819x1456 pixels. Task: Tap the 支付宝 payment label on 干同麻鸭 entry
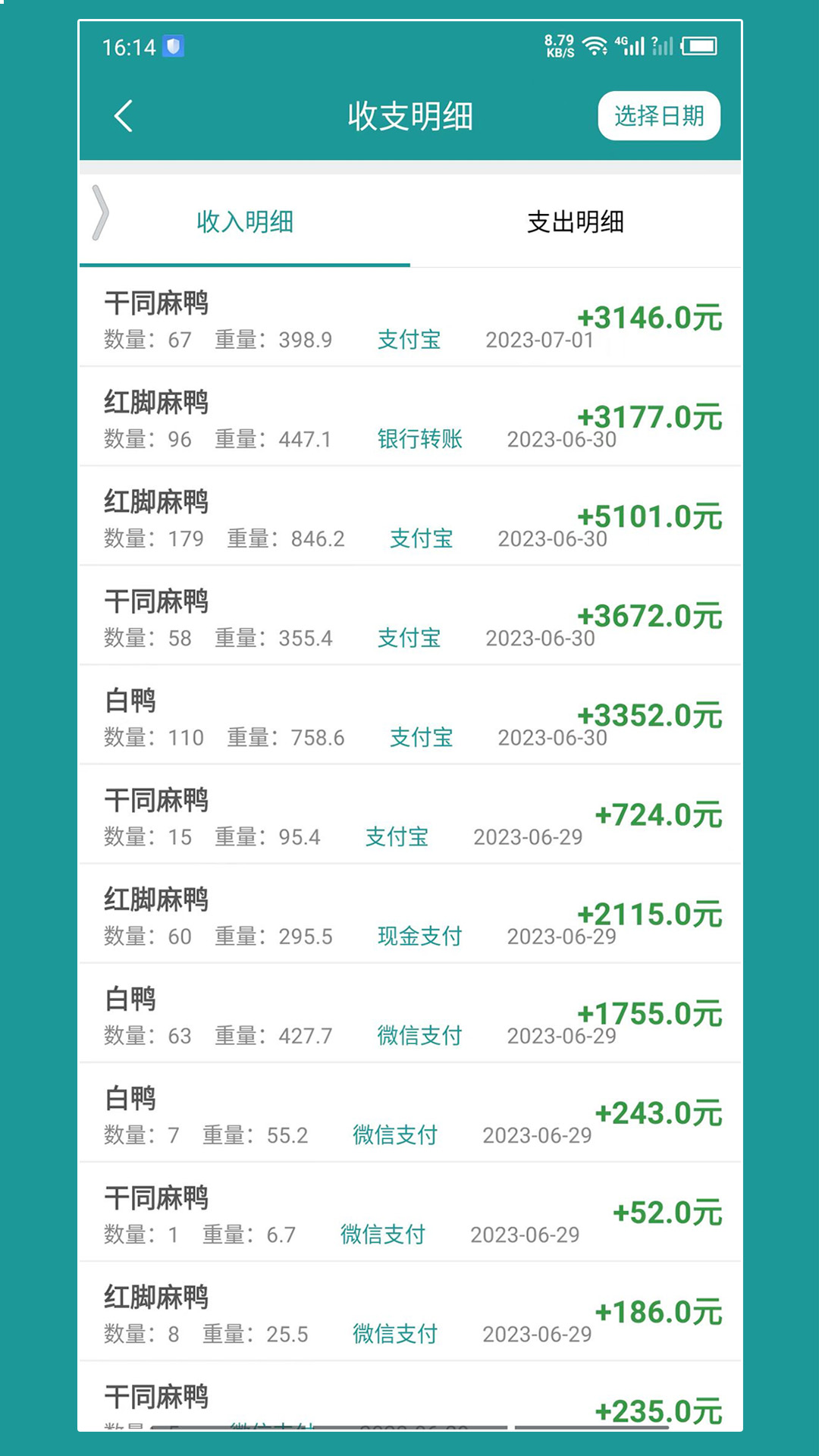(408, 340)
